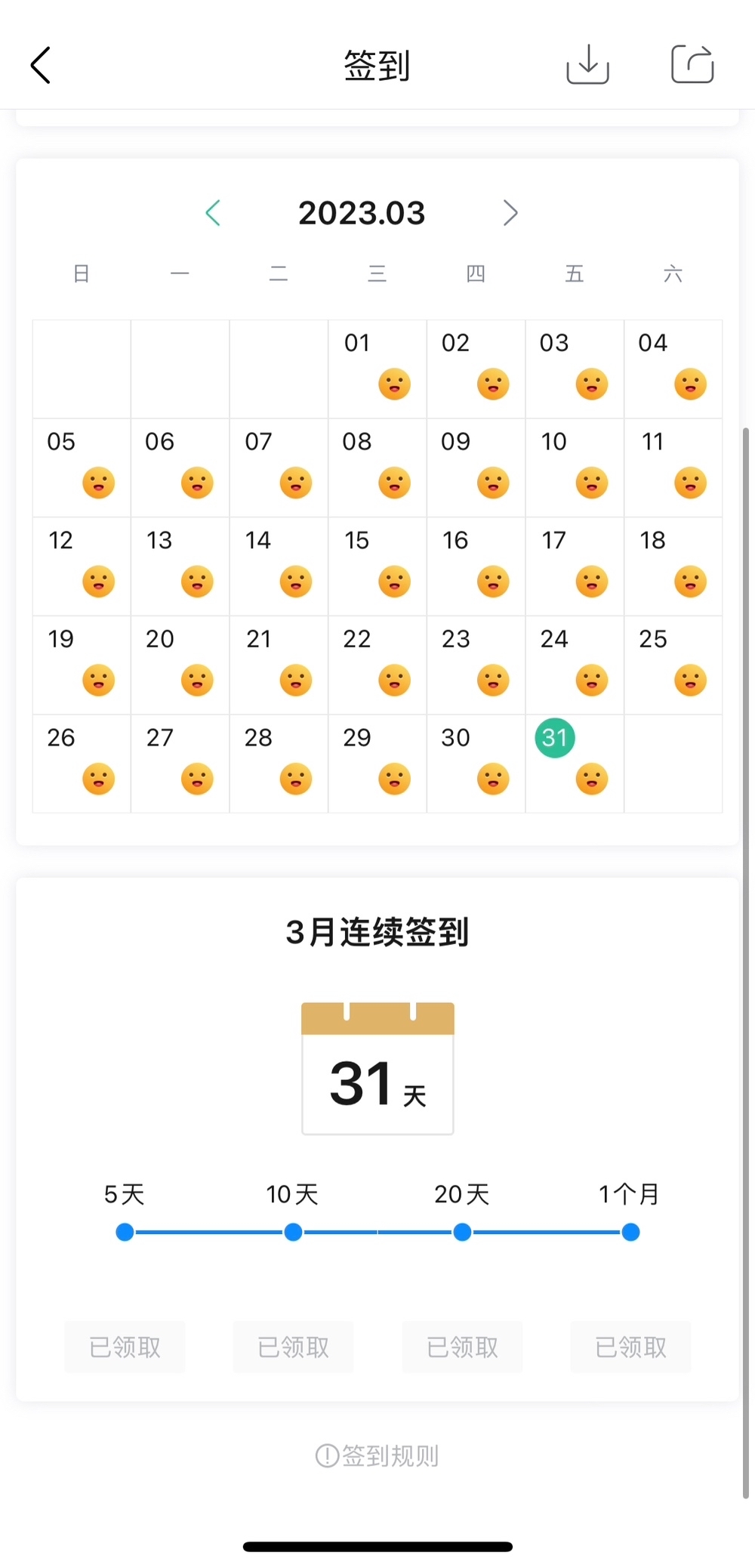Image resolution: width=755 pixels, height=1568 pixels.
Task: Select March 15 on the calendar
Action: coord(377,566)
